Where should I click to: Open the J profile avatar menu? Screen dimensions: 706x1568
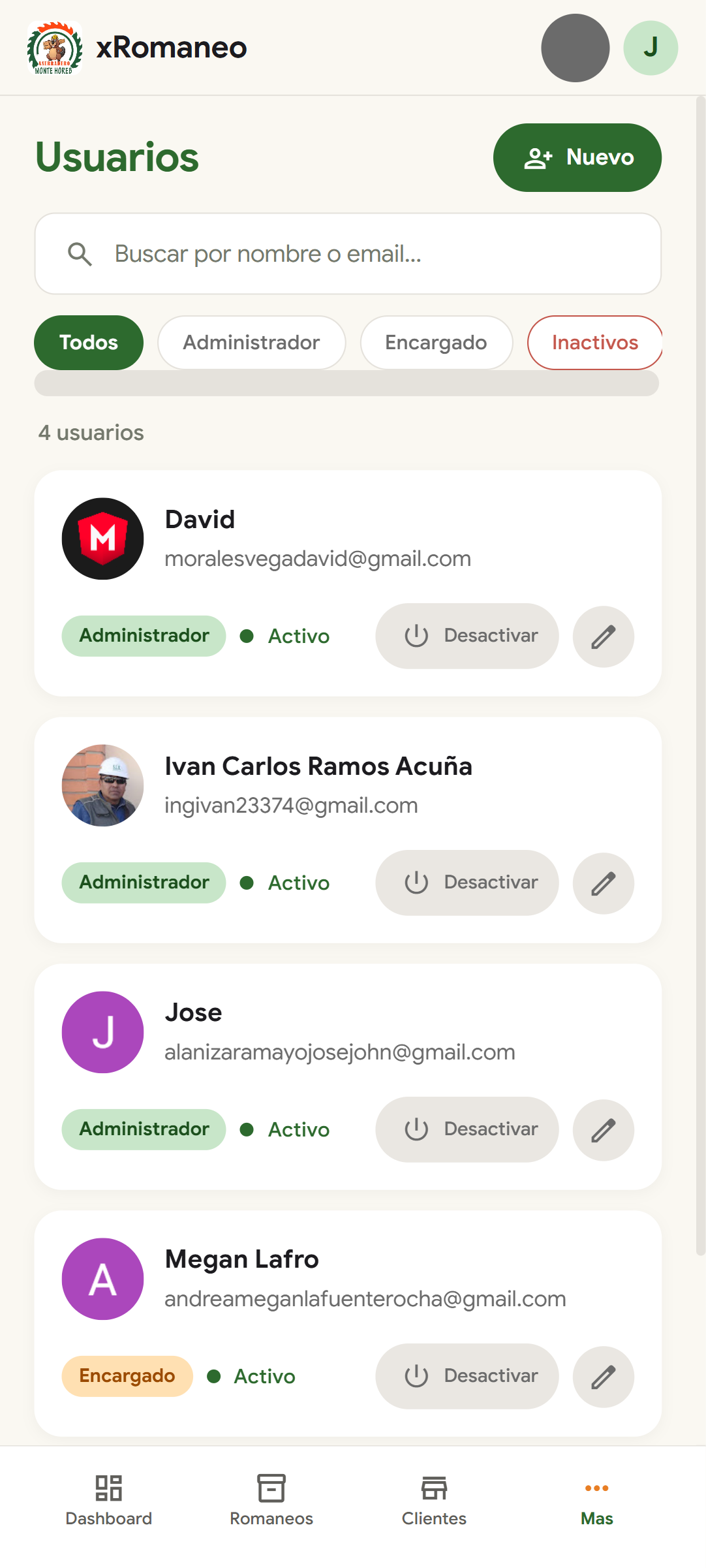pyautogui.click(x=651, y=48)
